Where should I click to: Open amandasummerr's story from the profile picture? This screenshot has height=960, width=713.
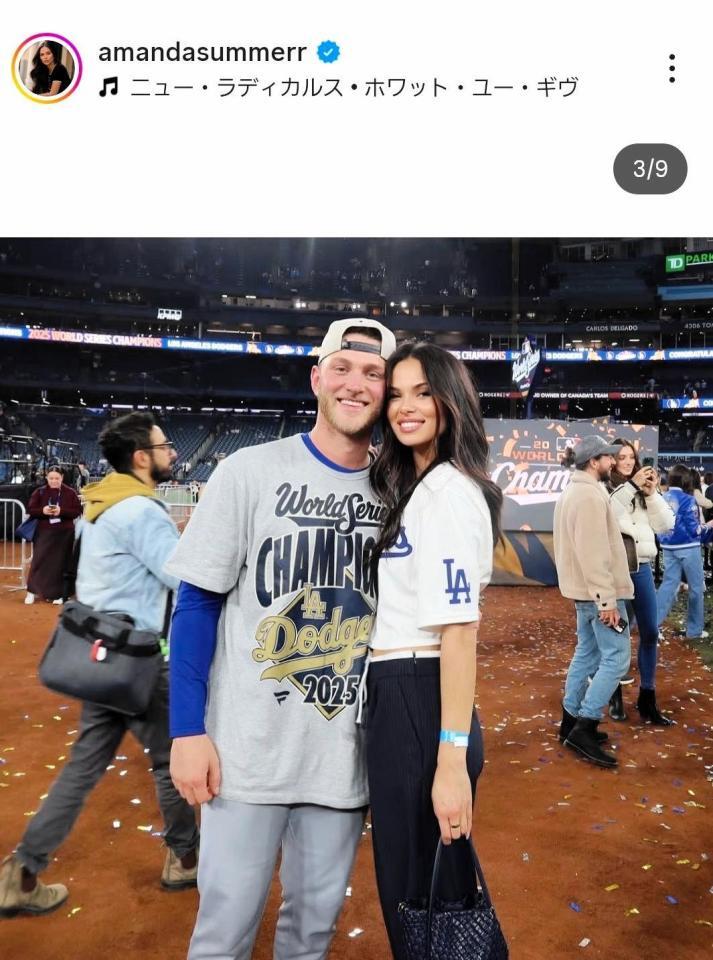click(46, 68)
